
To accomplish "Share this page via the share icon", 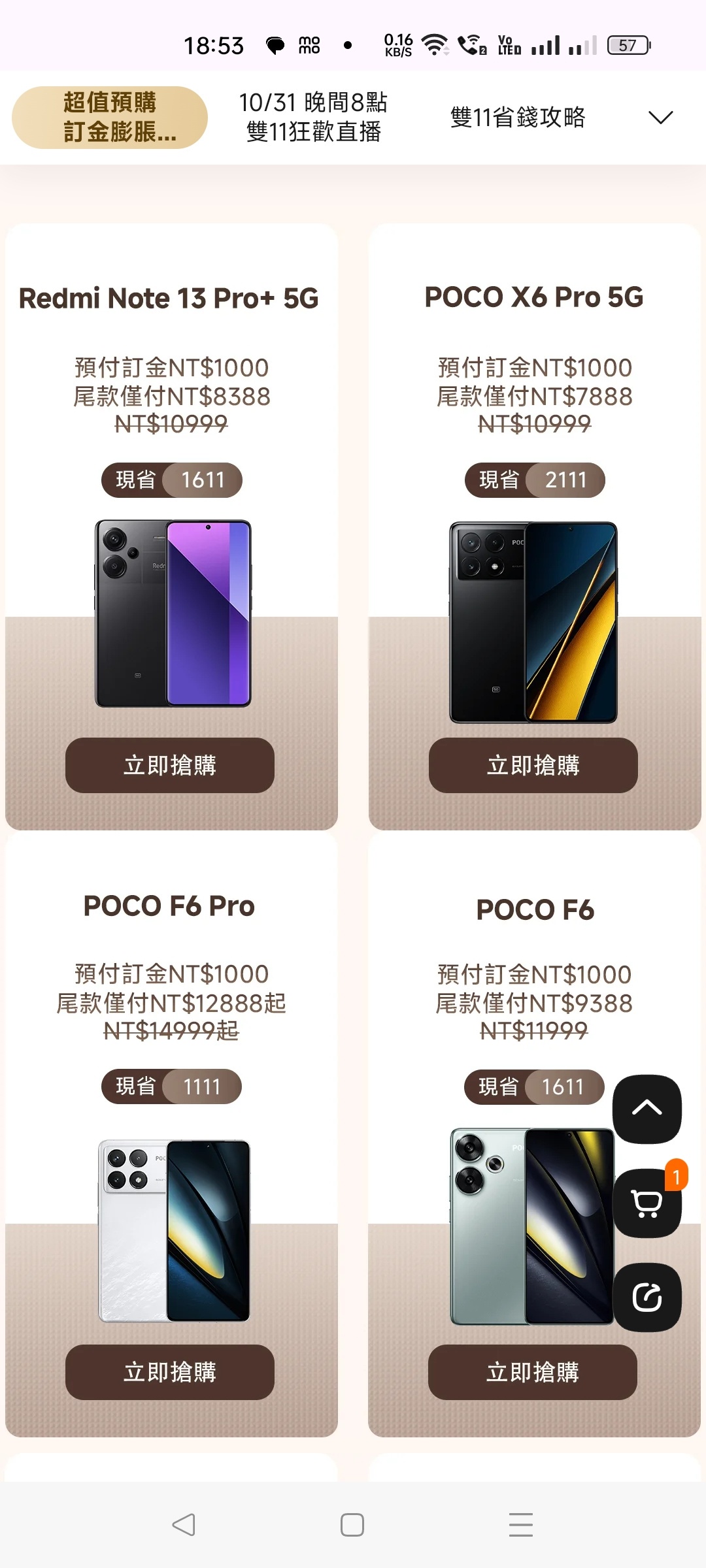I will coord(647,1298).
